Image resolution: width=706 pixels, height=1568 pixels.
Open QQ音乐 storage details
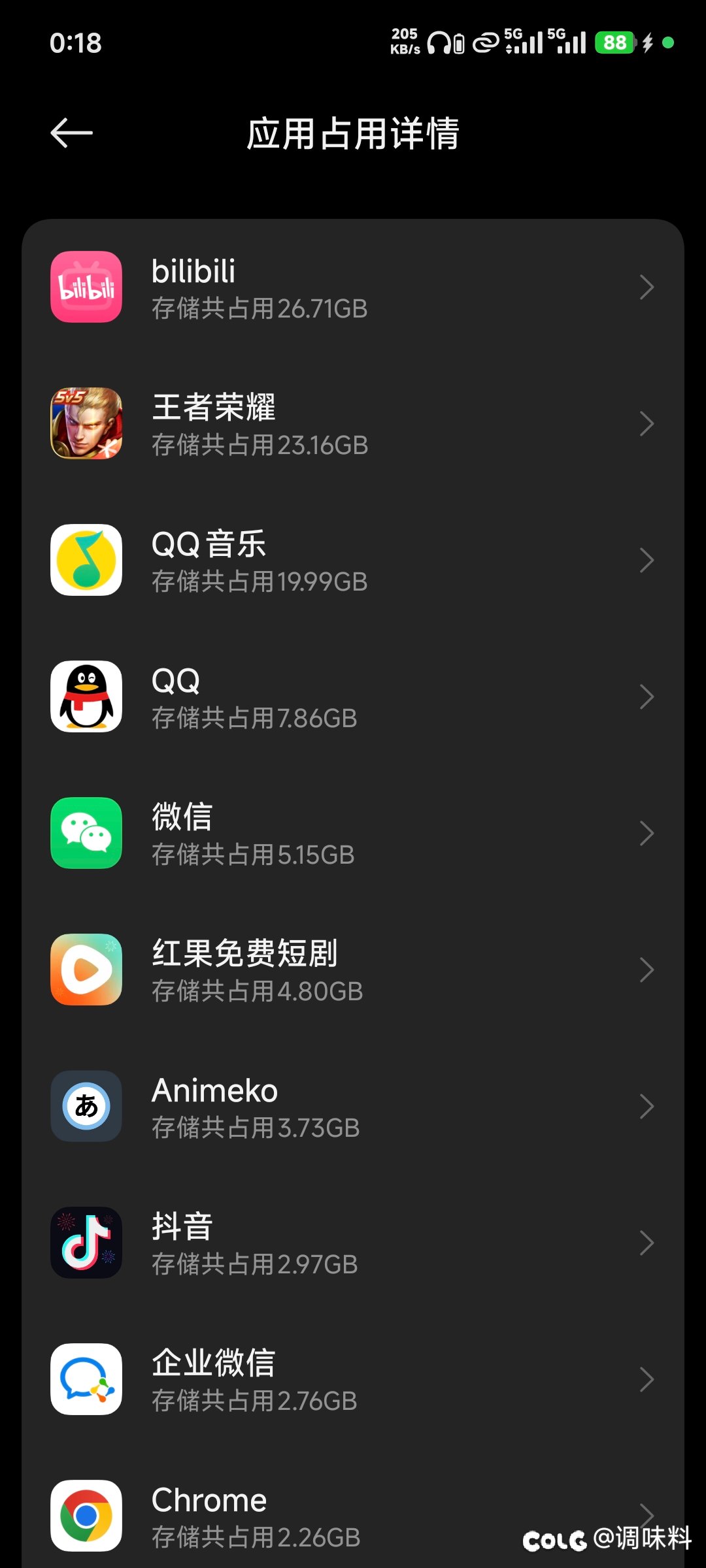(x=353, y=561)
